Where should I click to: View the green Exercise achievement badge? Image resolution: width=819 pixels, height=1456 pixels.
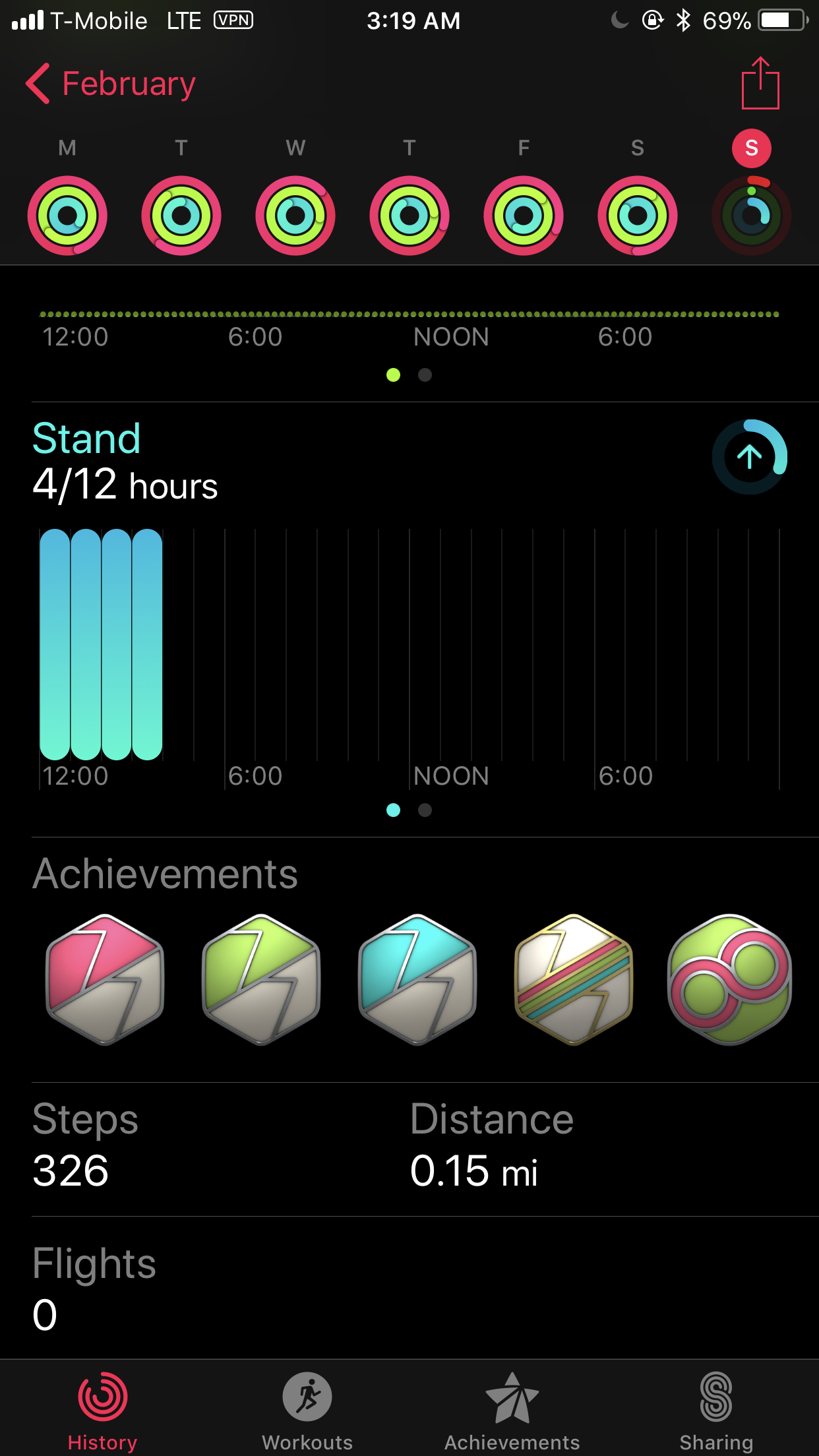261,979
